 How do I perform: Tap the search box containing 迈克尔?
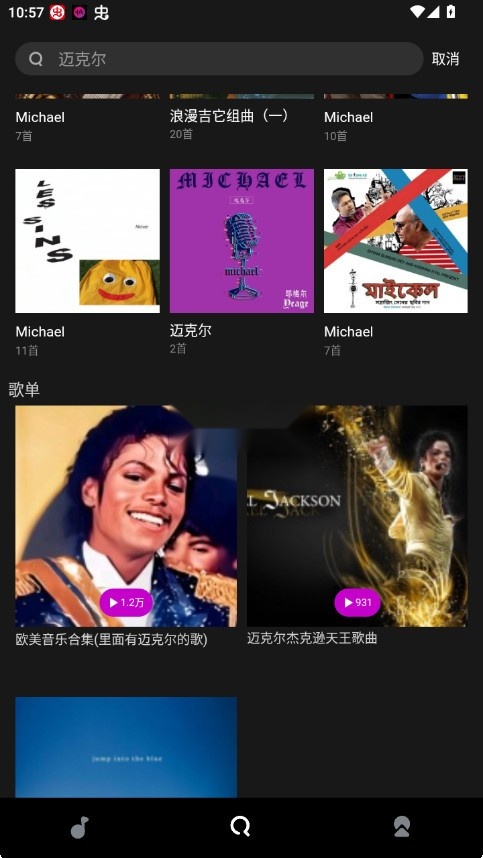click(219, 59)
